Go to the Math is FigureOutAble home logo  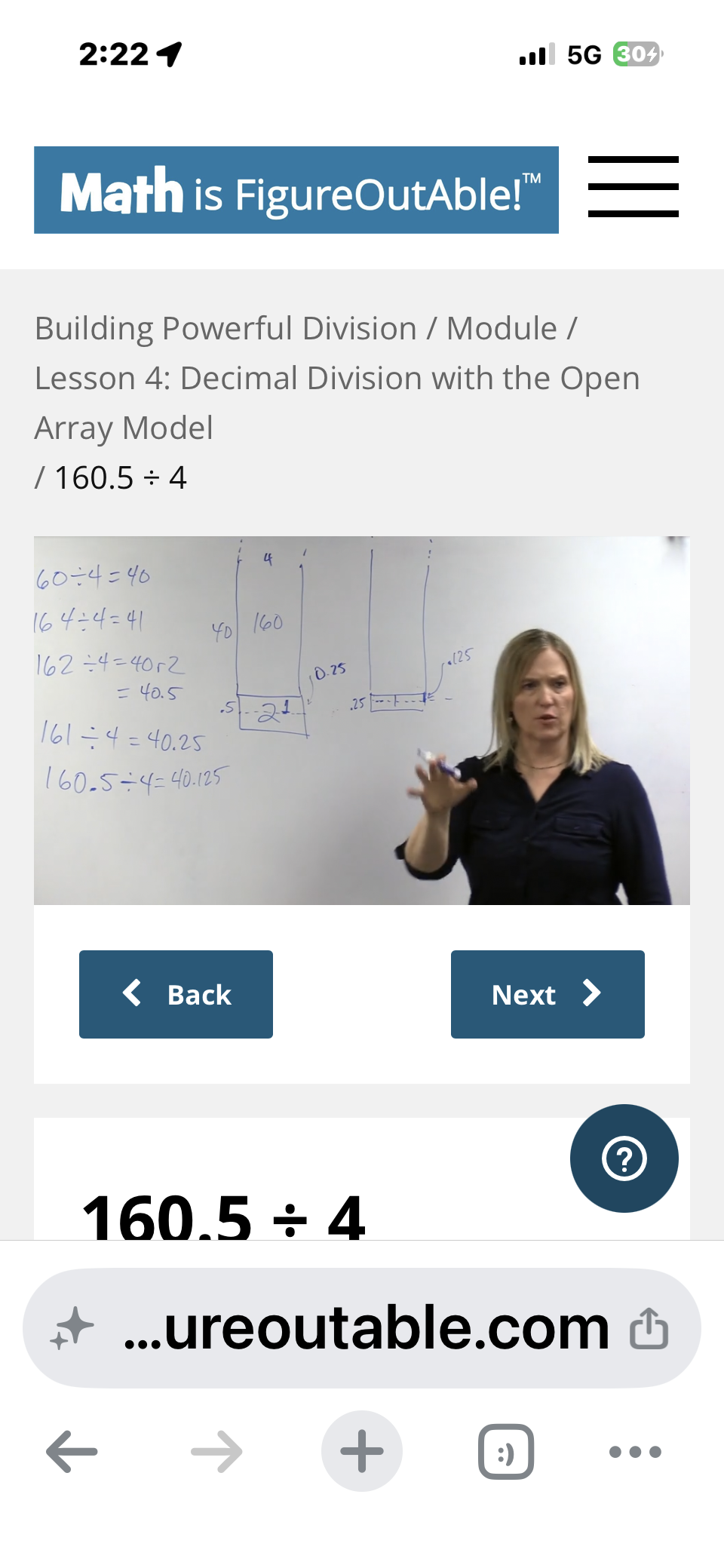click(x=296, y=190)
